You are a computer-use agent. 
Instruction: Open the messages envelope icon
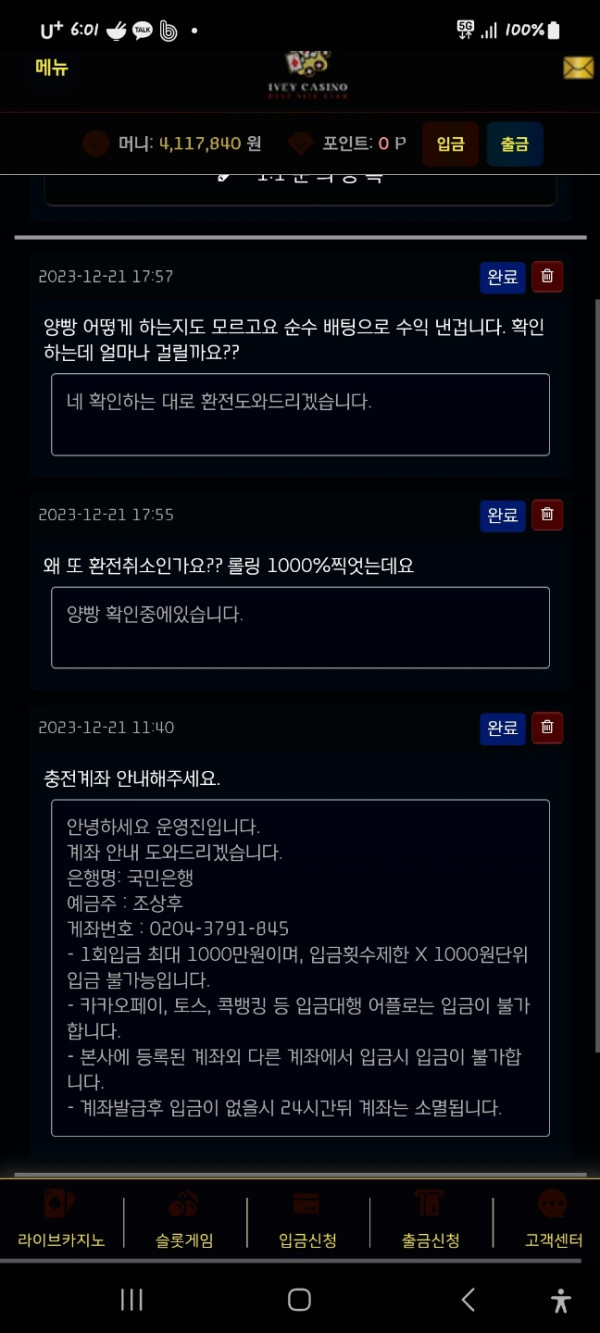[x=578, y=68]
